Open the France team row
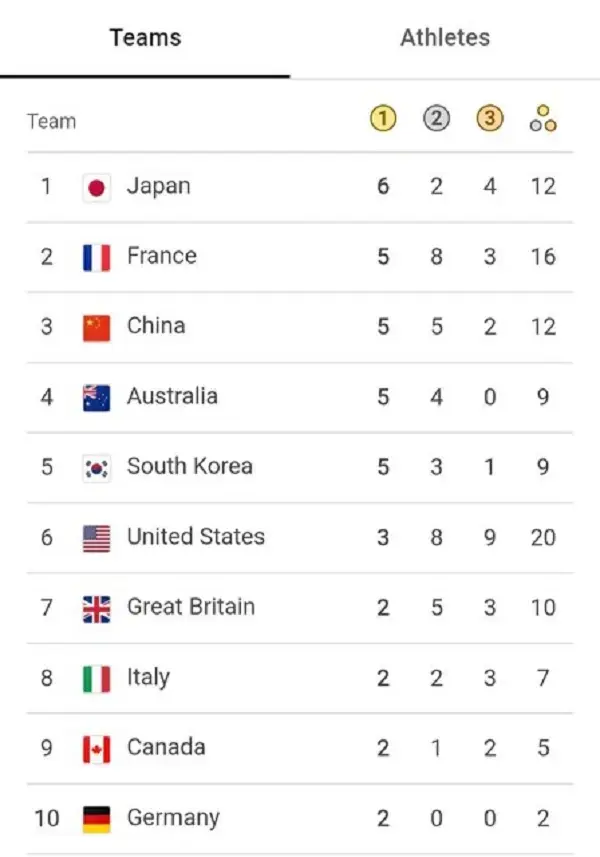Screen dimensions: 600x857 [x=161, y=256]
